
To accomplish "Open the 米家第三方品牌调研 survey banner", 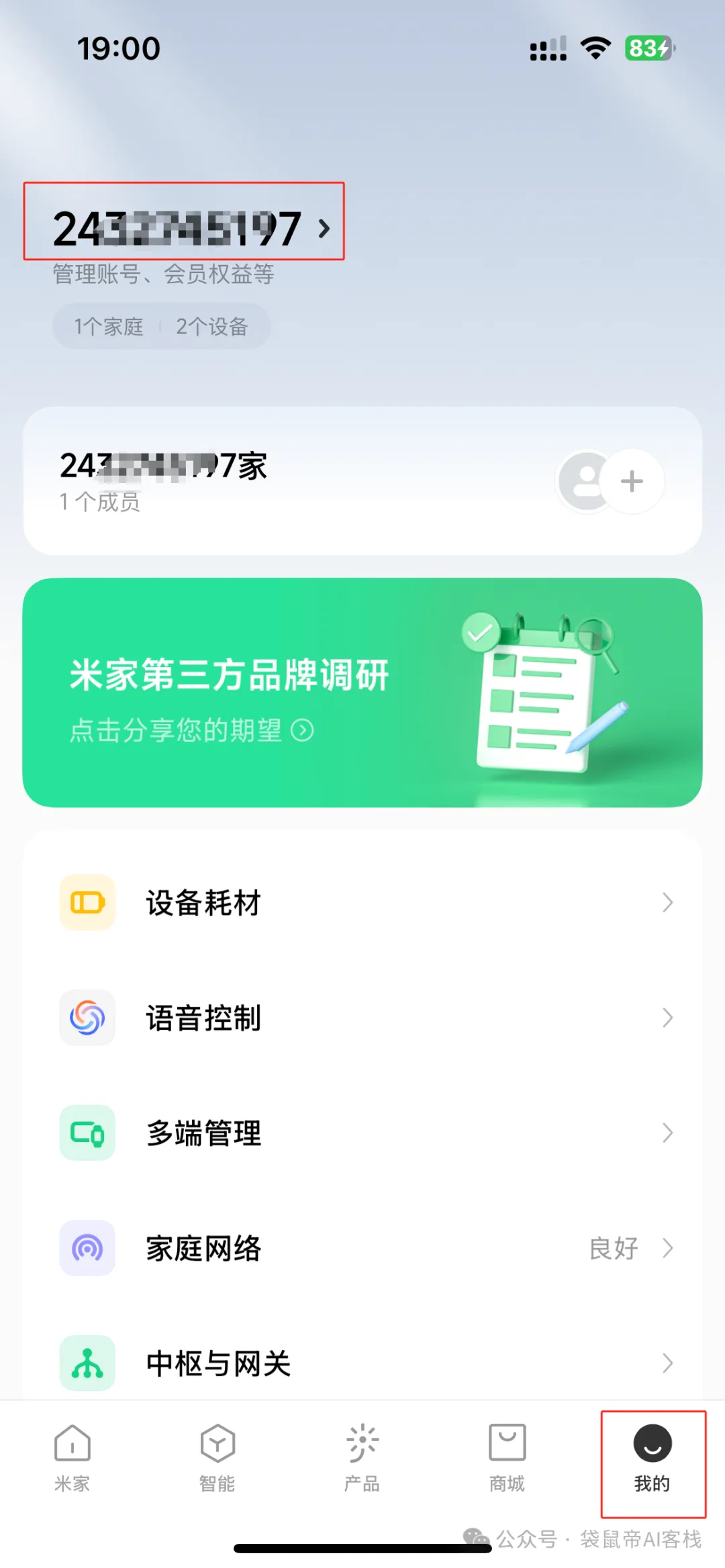I will (362, 692).
